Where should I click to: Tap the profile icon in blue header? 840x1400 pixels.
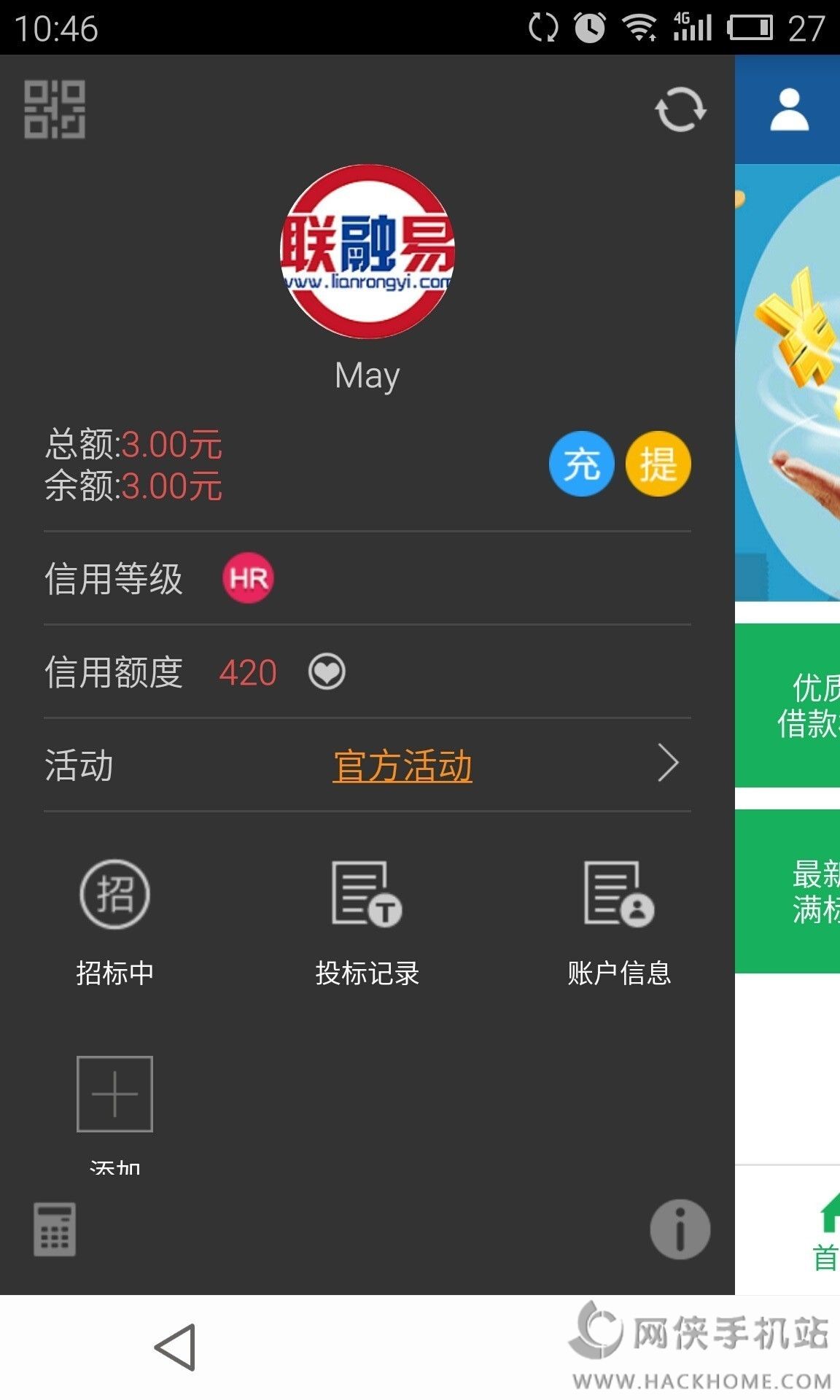[x=789, y=110]
